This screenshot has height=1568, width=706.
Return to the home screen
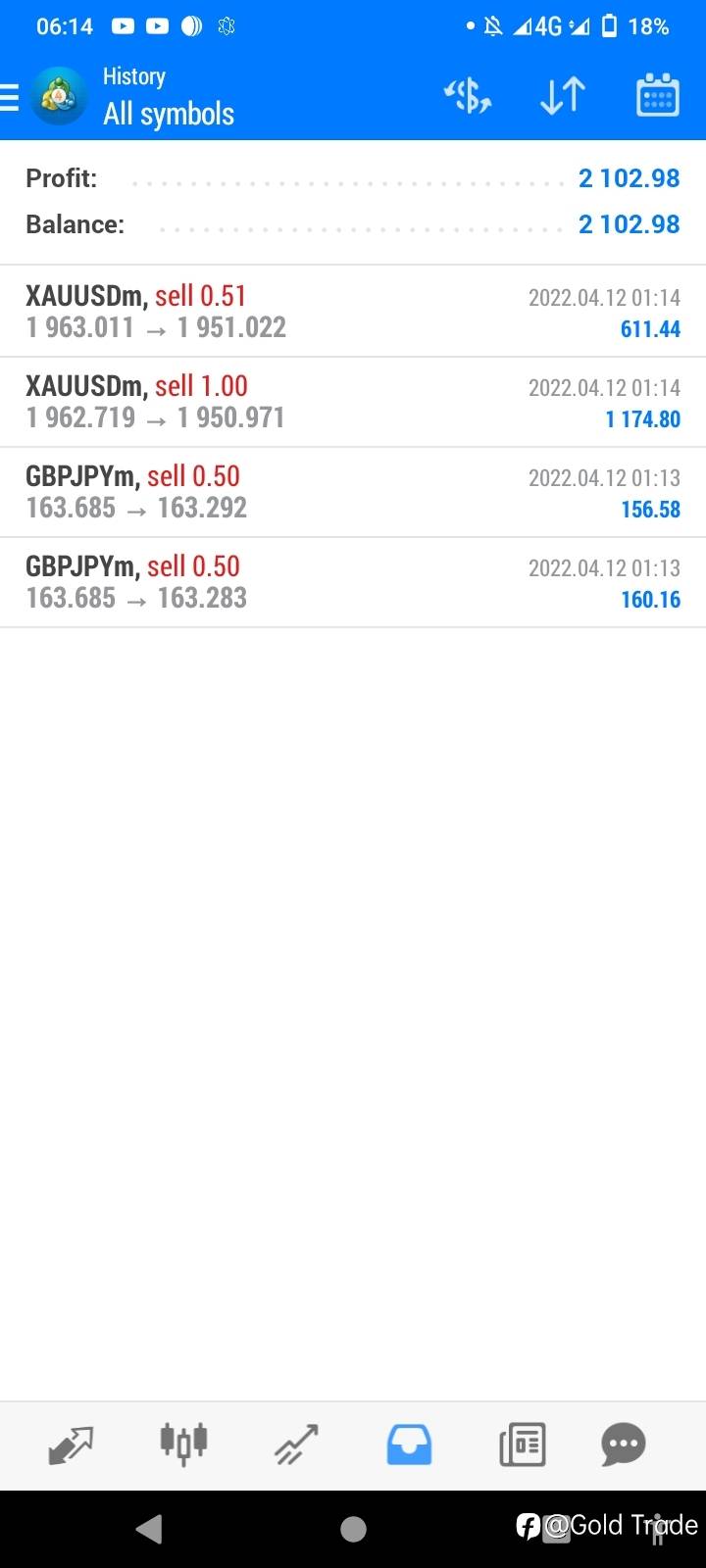click(x=353, y=1529)
